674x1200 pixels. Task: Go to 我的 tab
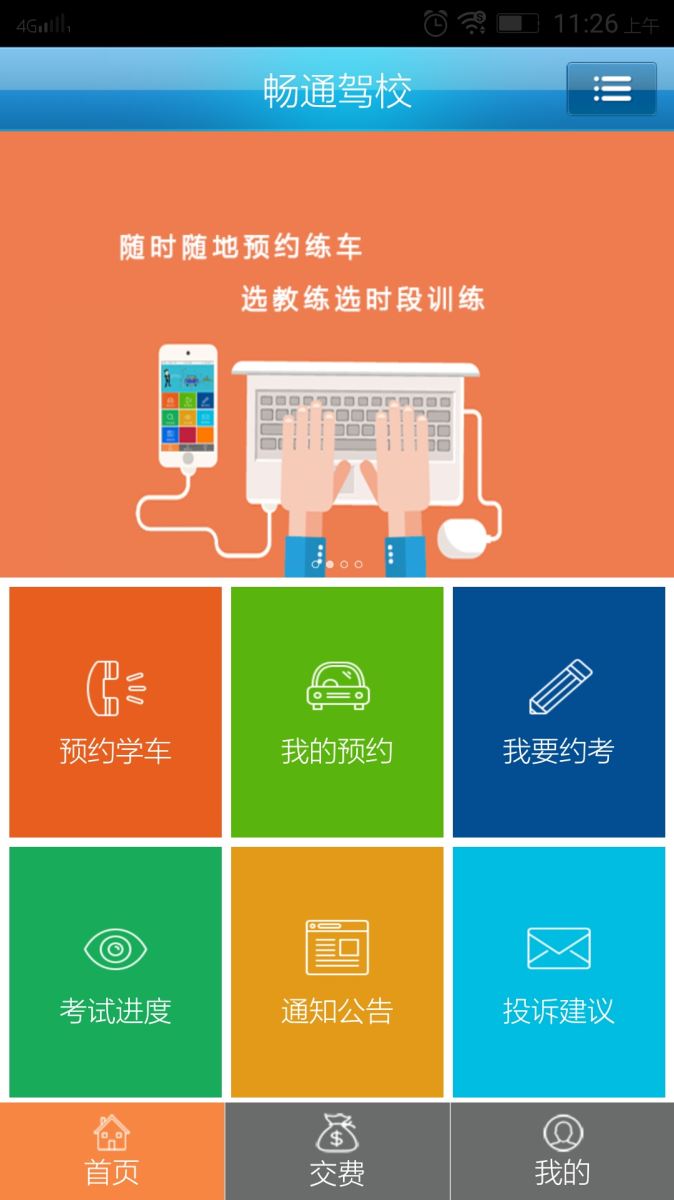(562, 1151)
